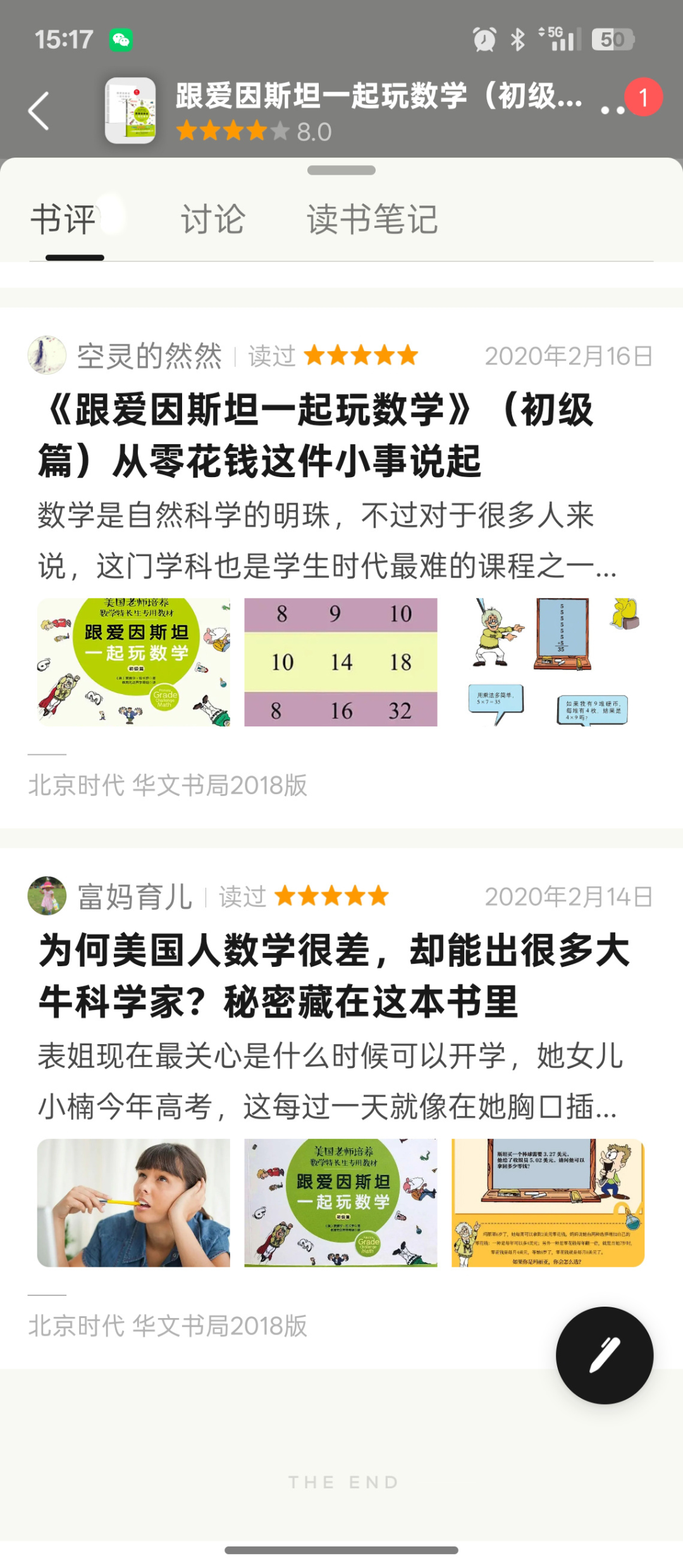Screen dimensions: 683x1568
Task: Go back using the top-left arrow
Action: tap(39, 111)
